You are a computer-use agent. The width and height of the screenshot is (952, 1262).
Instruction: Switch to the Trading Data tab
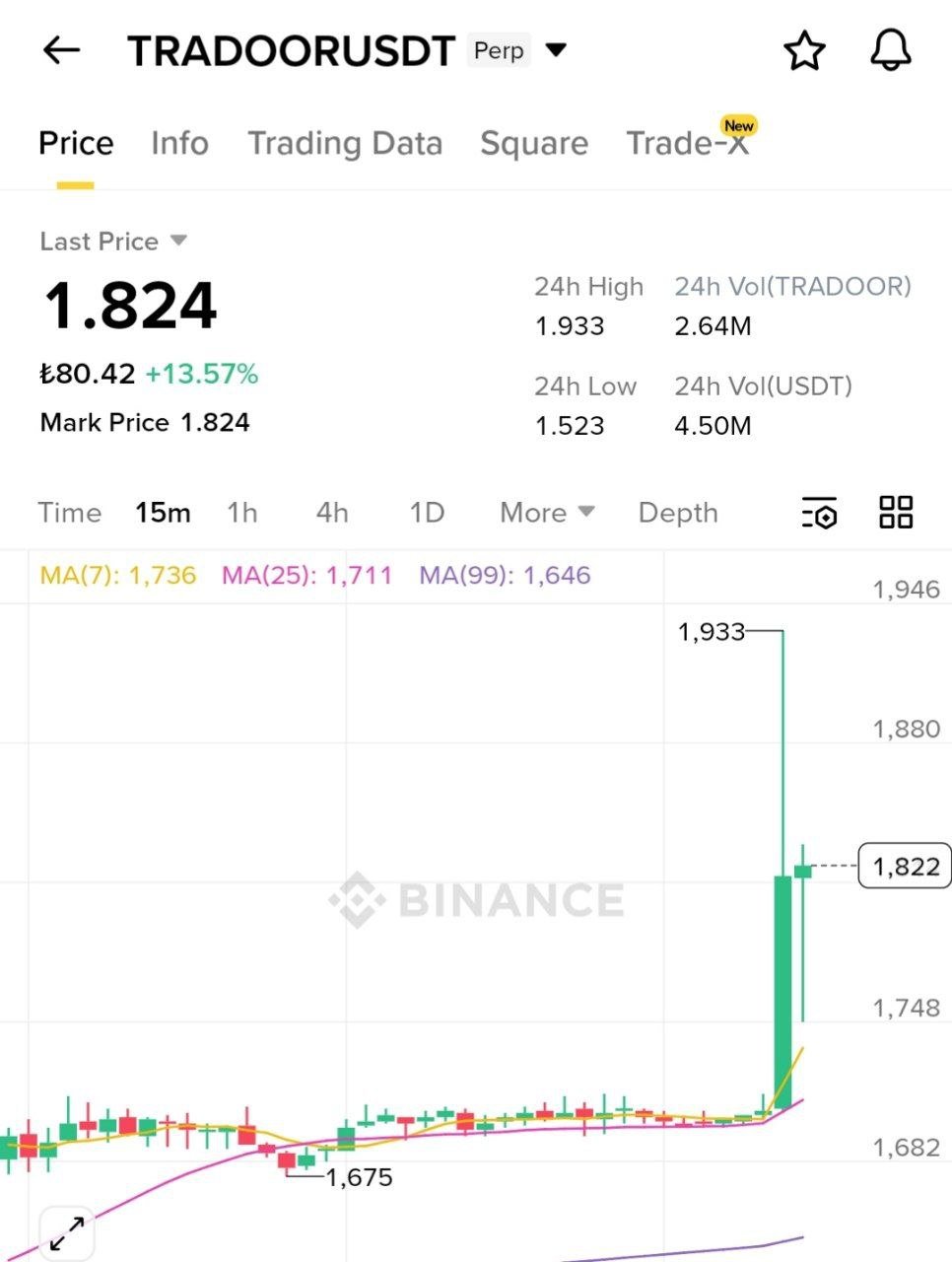[x=345, y=143]
